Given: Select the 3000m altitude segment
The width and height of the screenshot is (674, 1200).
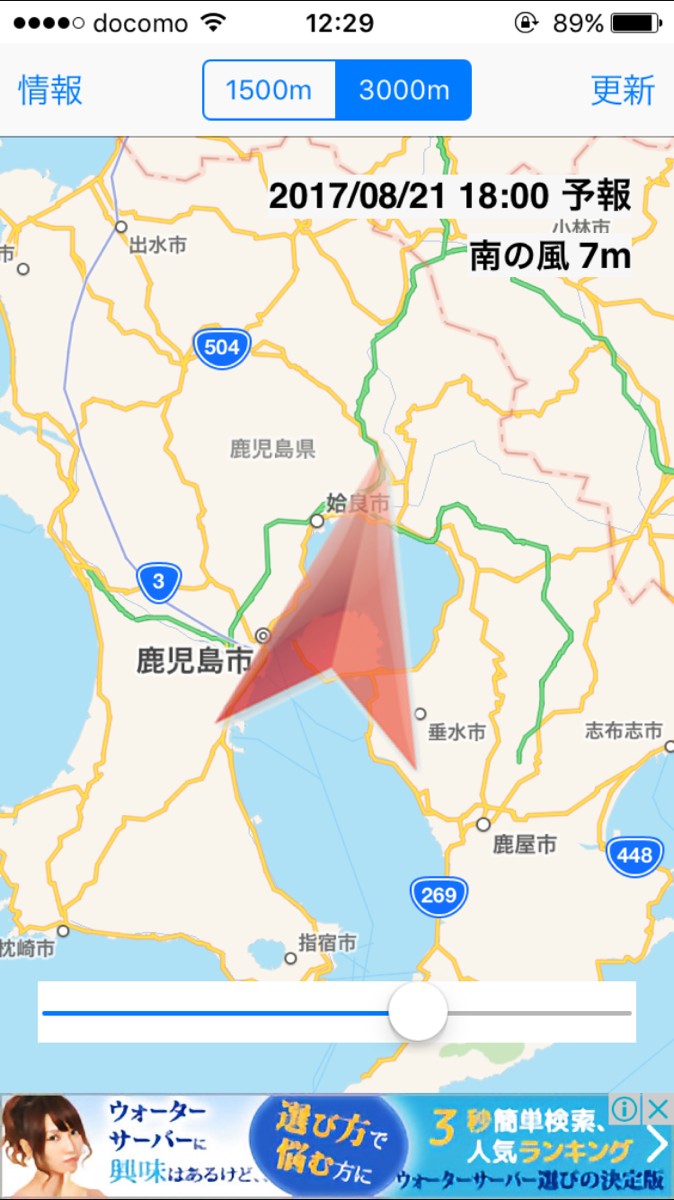Looking at the screenshot, I should (x=403, y=90).
